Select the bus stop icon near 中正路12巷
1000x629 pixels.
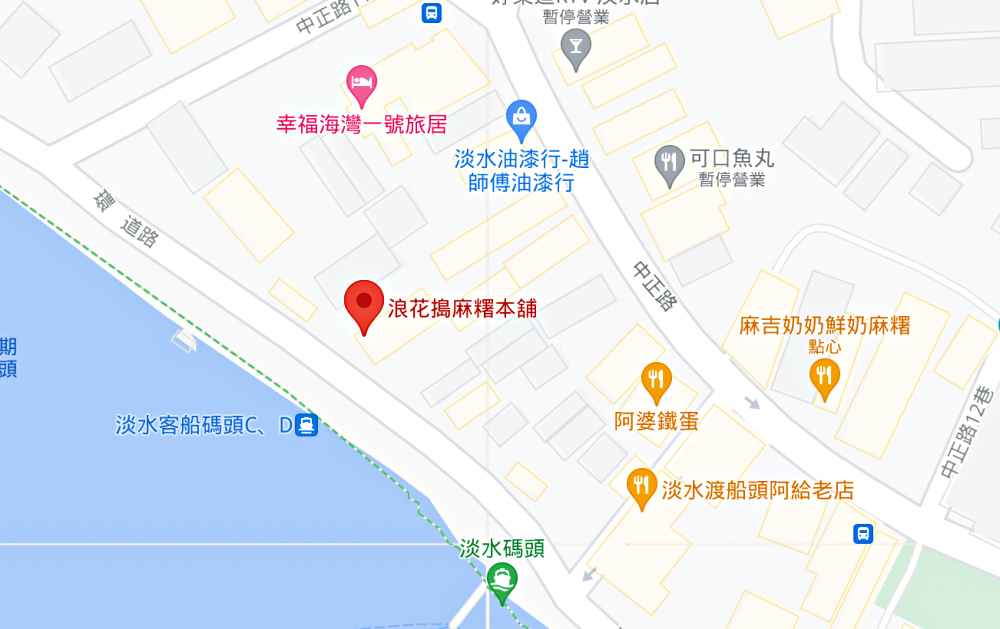pyautogui.click(x=863, y=534)
